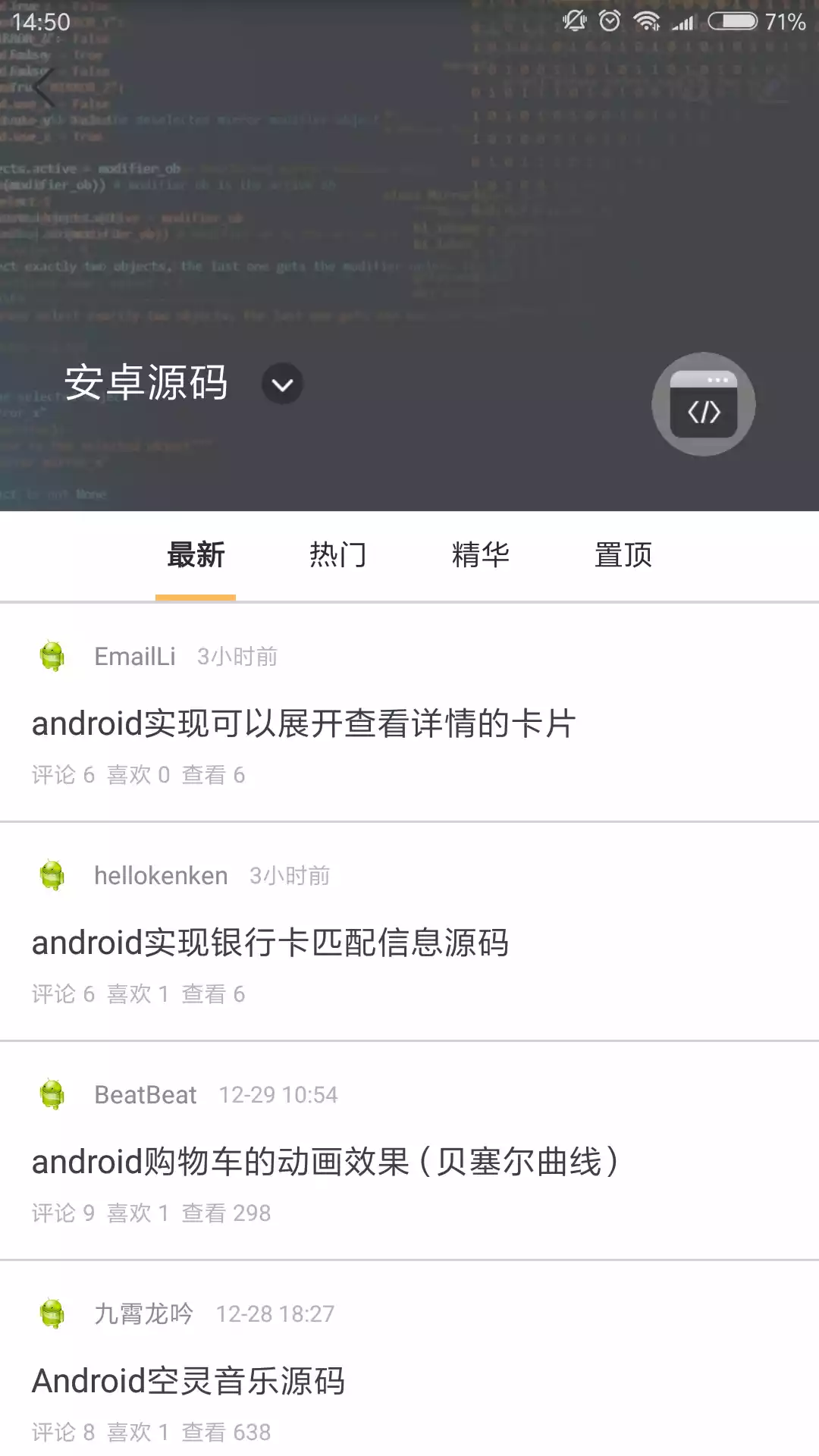Image resolution: width=819 pixels, height=1456 pixels.
Task: Expand the 安卓源码 category dropdown
Action: pyautogui.click(x=282, y=384)
